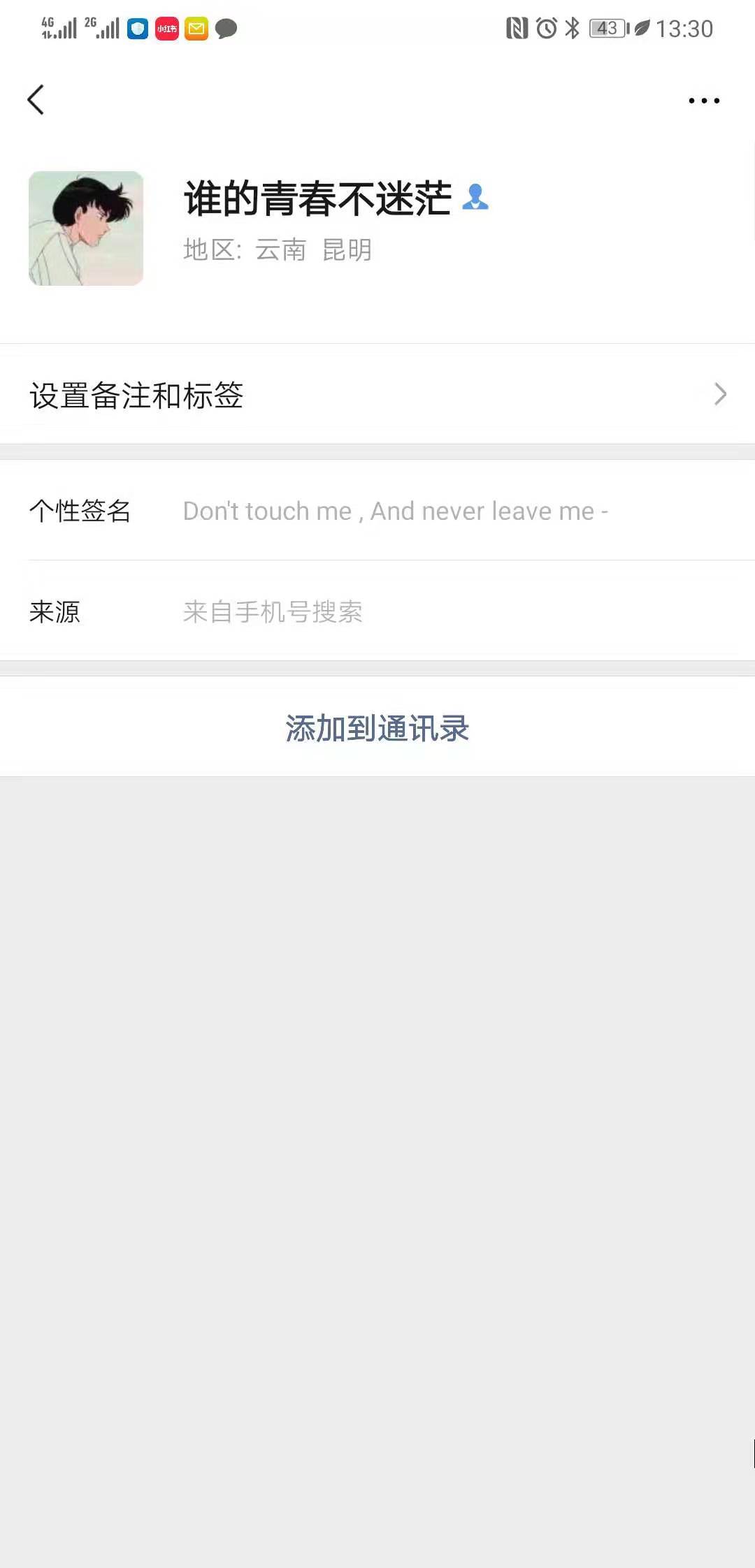Open 设置备注和标签 row

377,395
